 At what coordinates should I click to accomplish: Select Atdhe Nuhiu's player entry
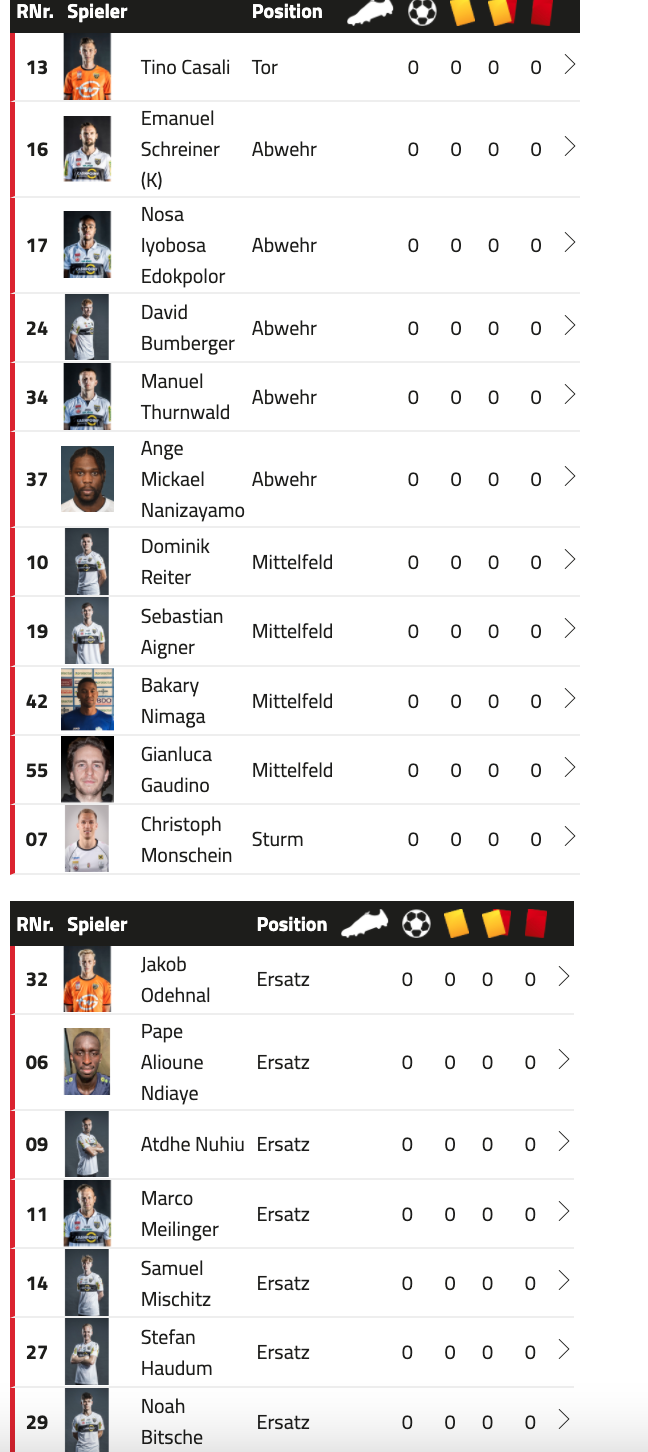point(292,1144)
